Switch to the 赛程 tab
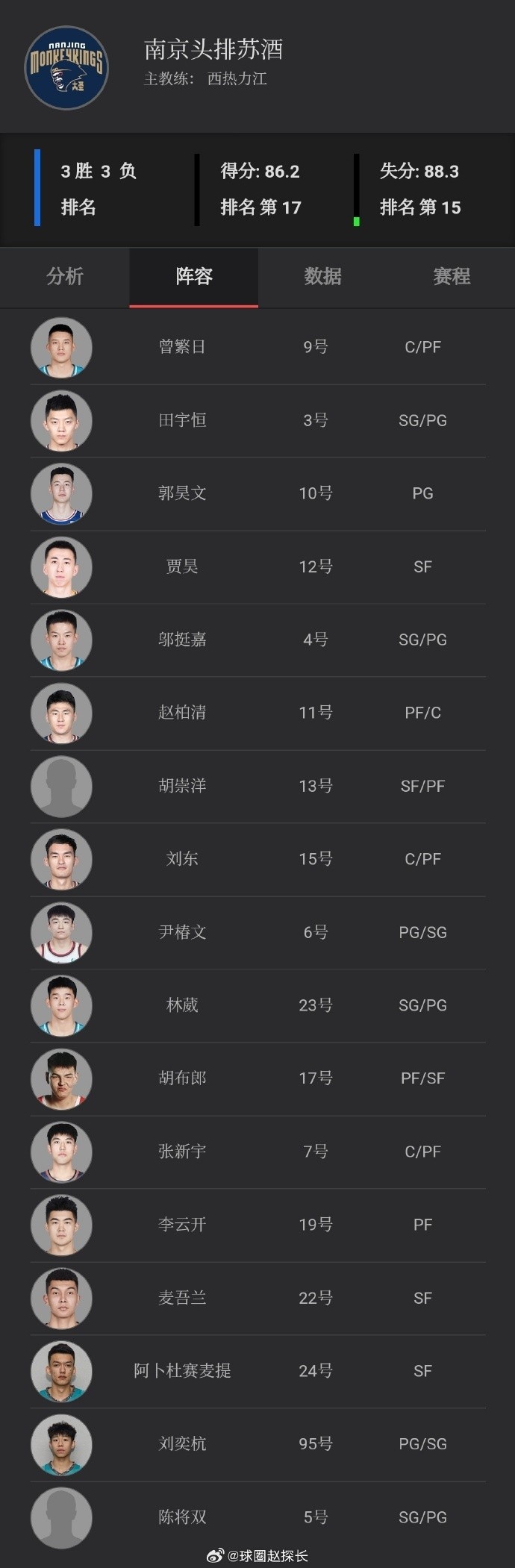Viewport: 515px width, 1568px height. click(452, 277)
